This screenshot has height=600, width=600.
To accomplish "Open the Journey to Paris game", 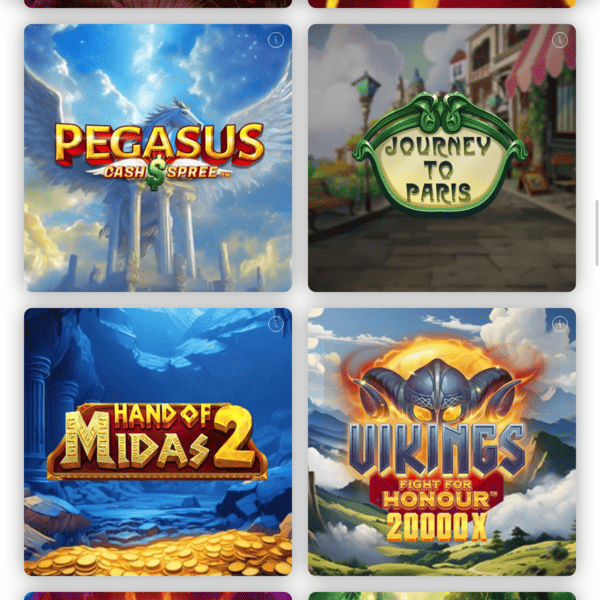I will point(441,160).
